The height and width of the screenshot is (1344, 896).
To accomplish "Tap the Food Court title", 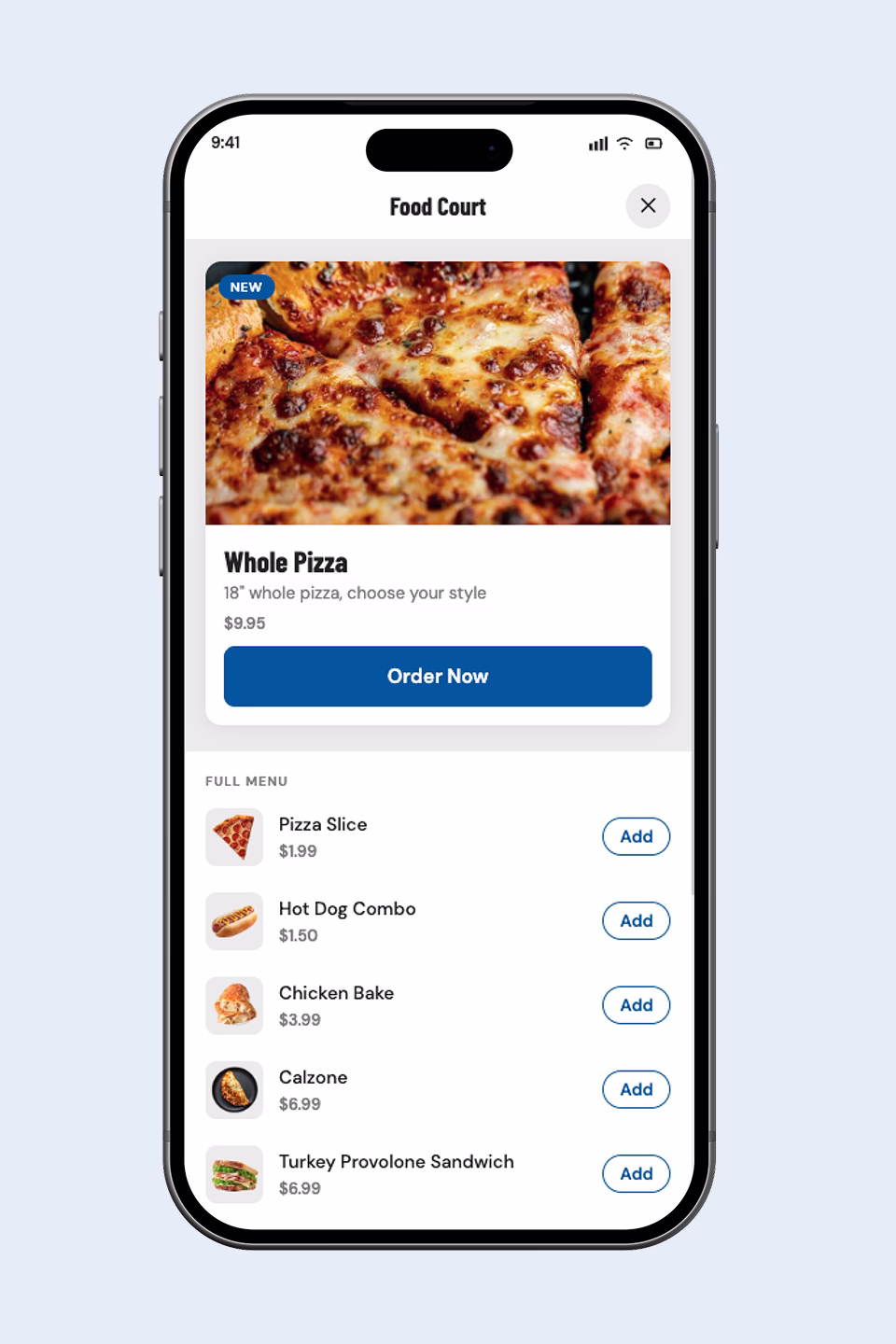I will [x=437, y=206].
